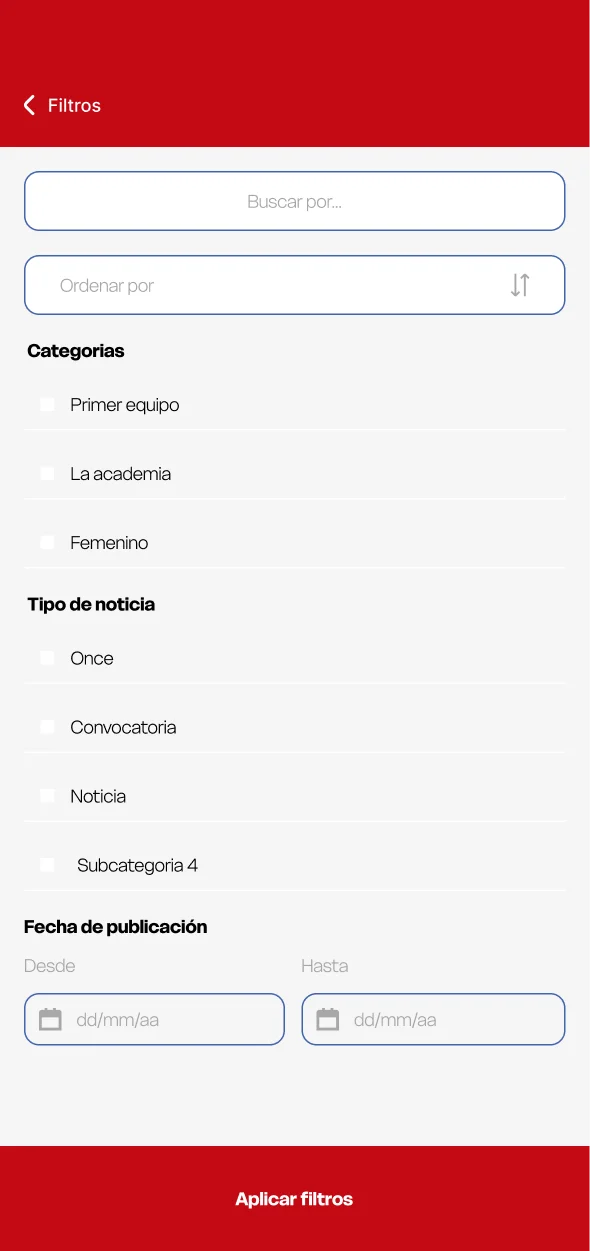Tap the Buscar por search field

tap(295, 201)
